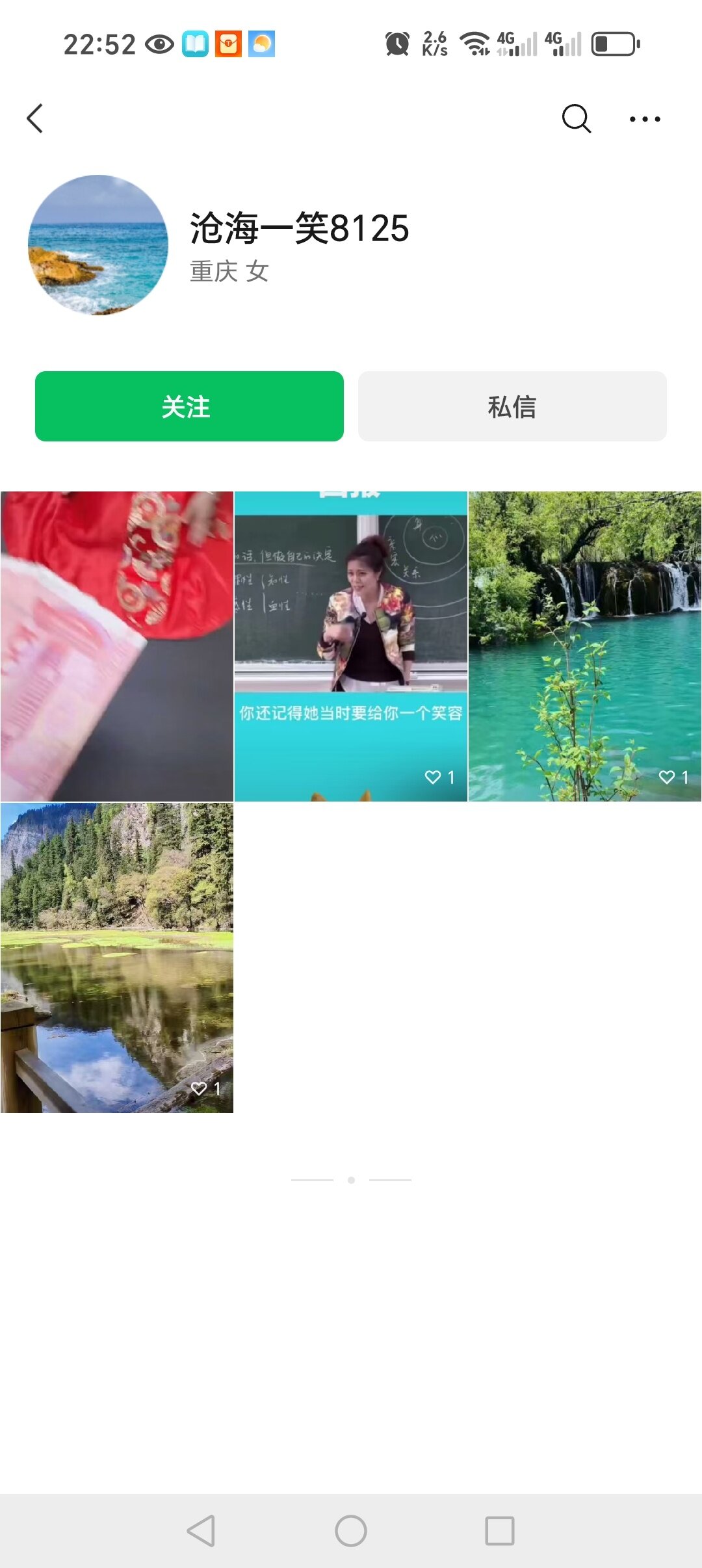
Task: Open the three-dot overflow menu
Action: click(645, 119)
